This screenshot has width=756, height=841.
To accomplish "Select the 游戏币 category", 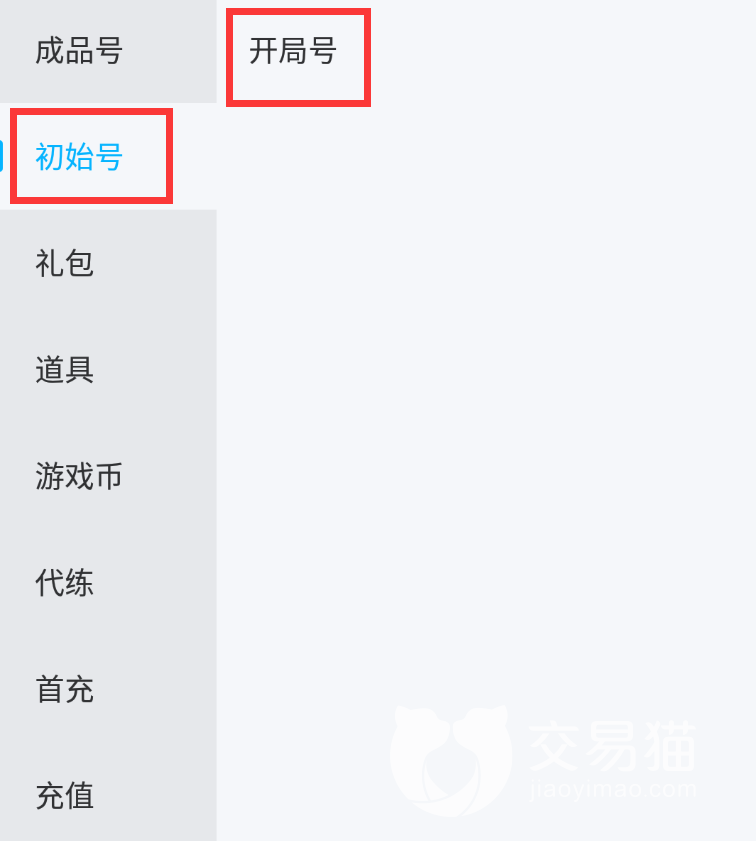I will tap(79, 476).
